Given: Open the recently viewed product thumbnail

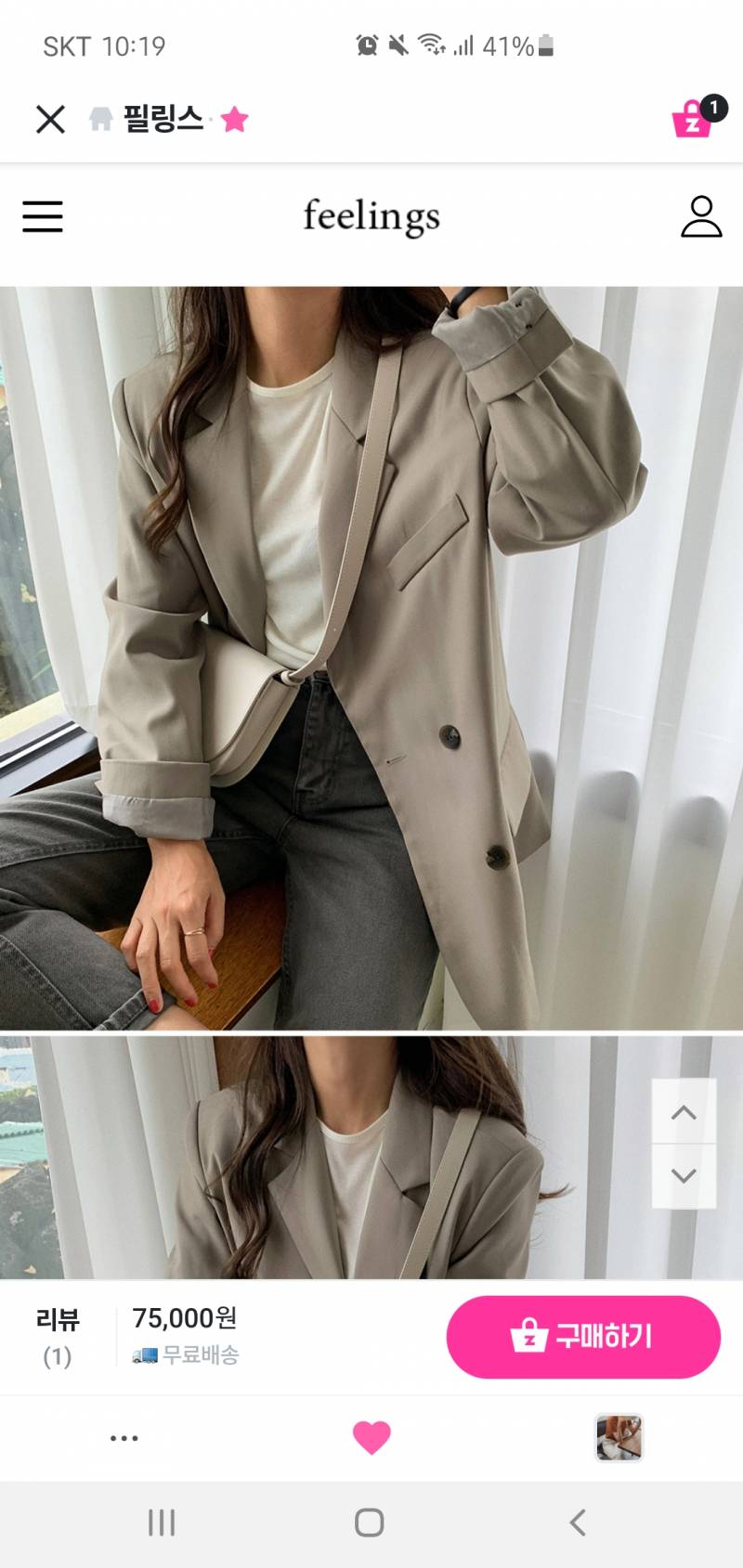Looking at the screenshot, I should (619, 1438).
